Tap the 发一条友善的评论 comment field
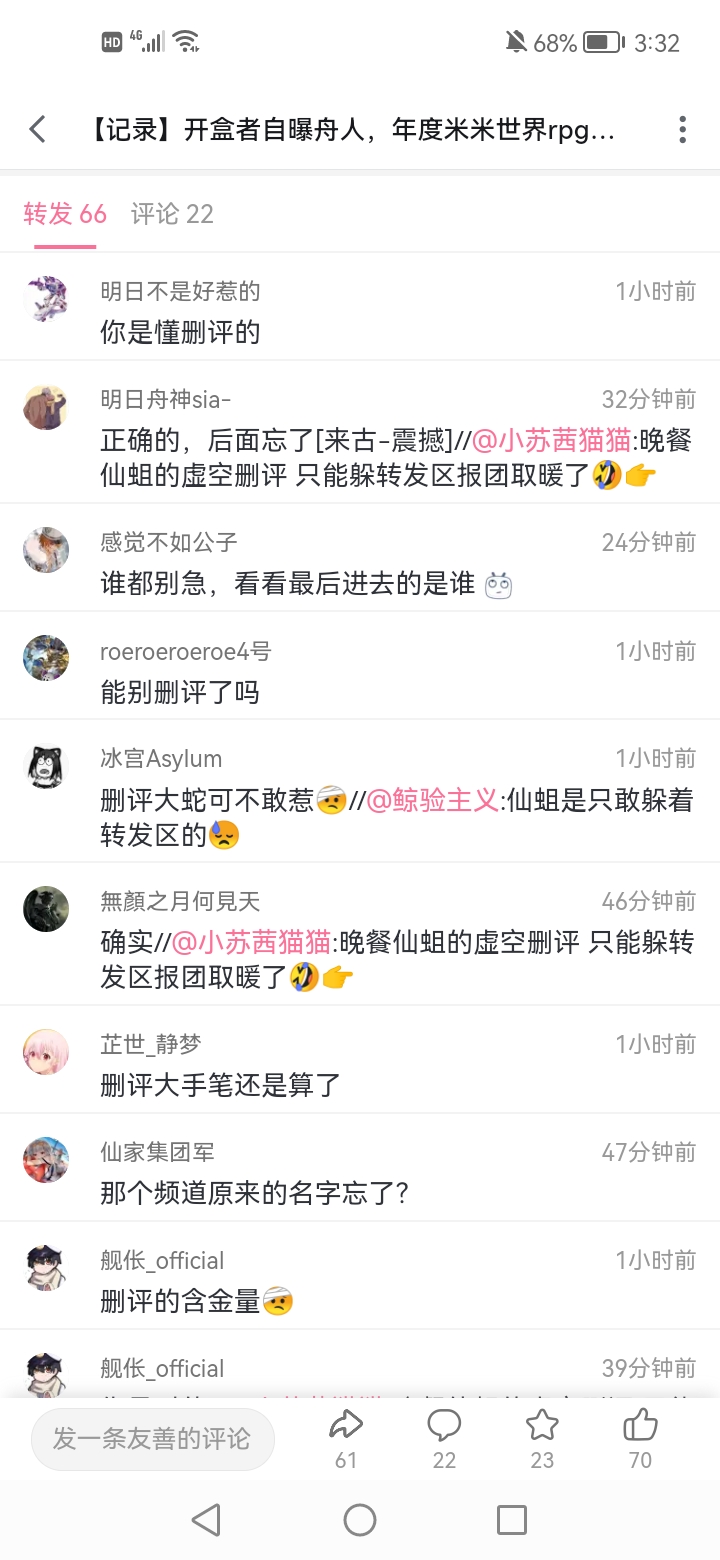 152,1439
